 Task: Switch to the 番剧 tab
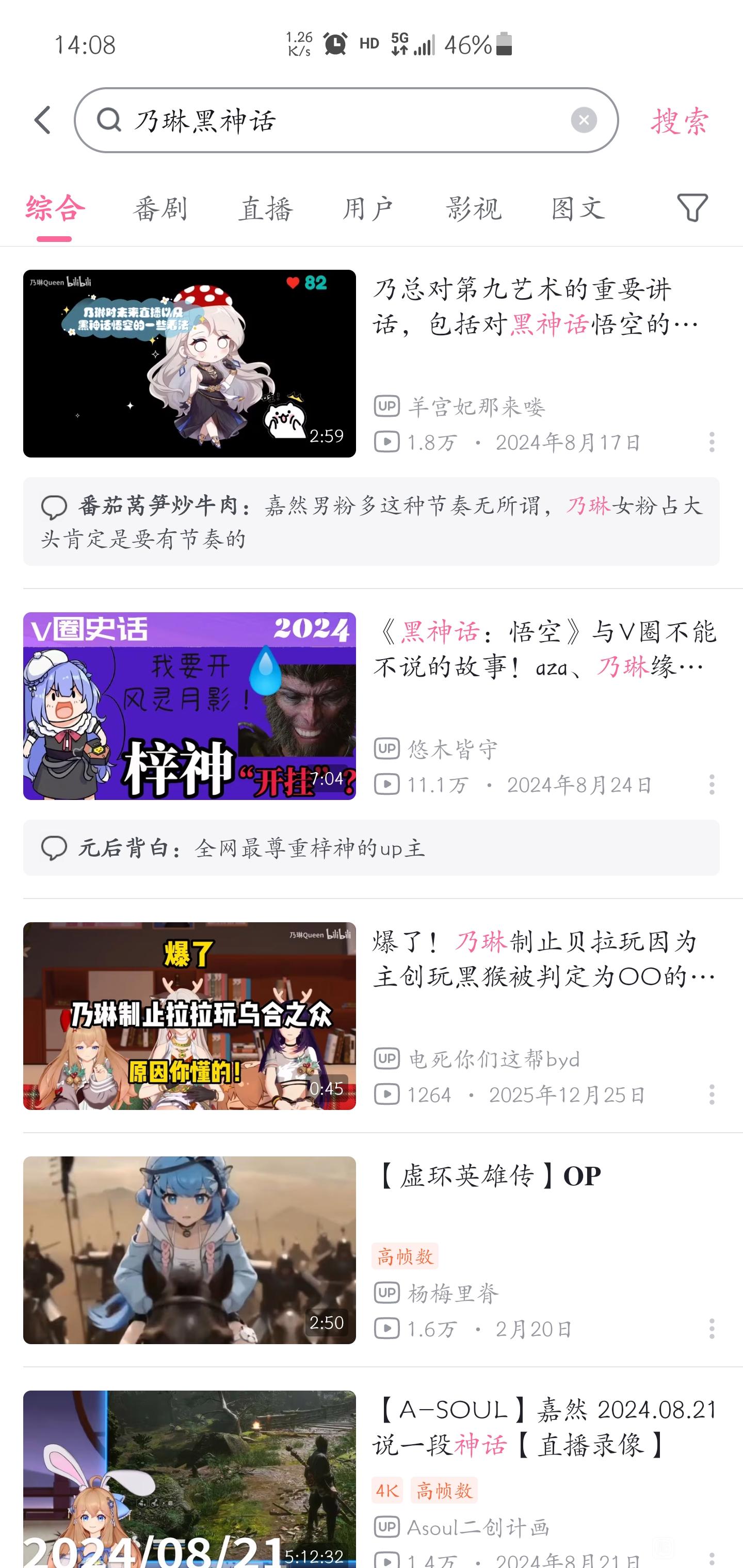pyautogui.click(x=160, y=209)
